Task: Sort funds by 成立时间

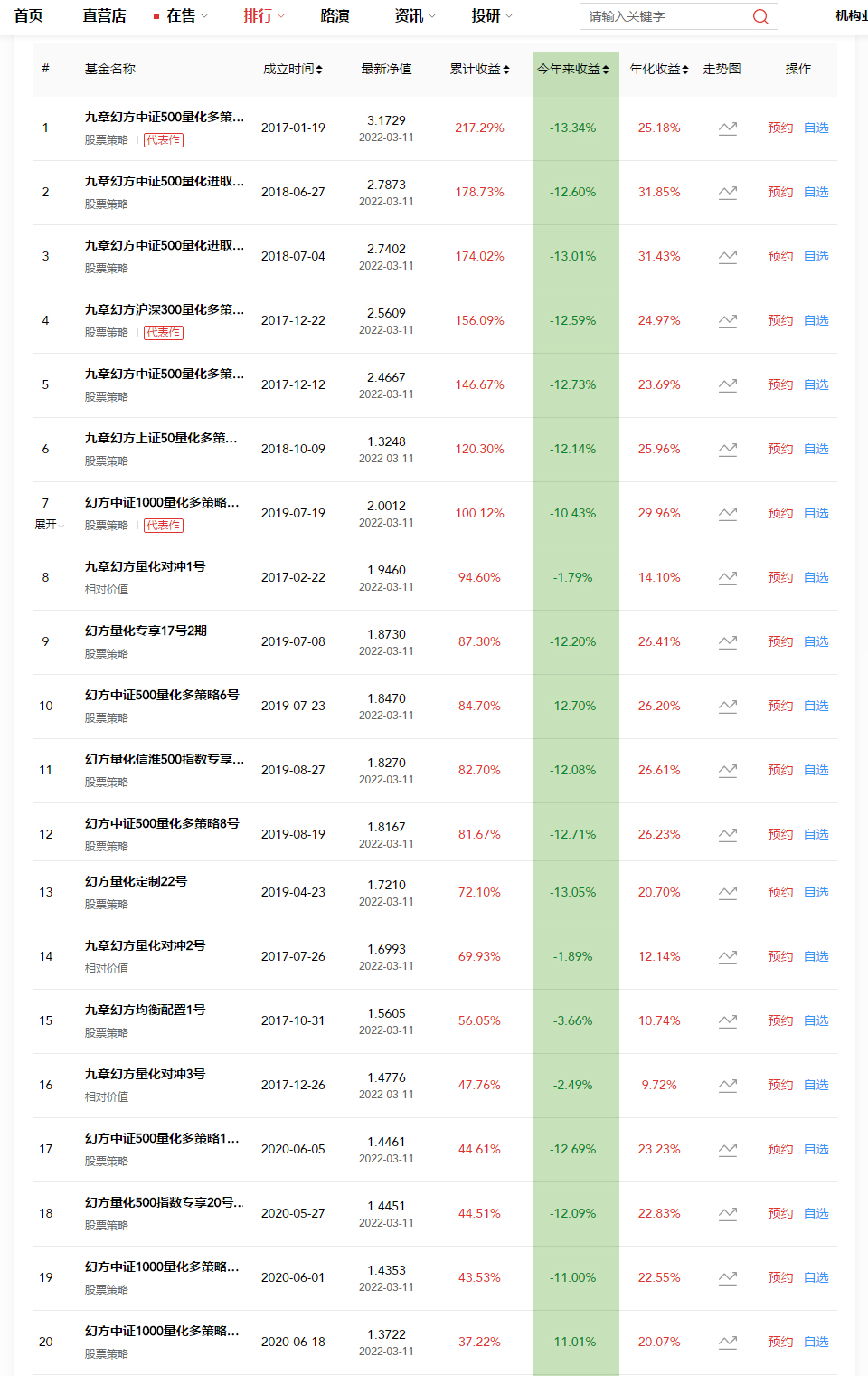Action: 293,69
